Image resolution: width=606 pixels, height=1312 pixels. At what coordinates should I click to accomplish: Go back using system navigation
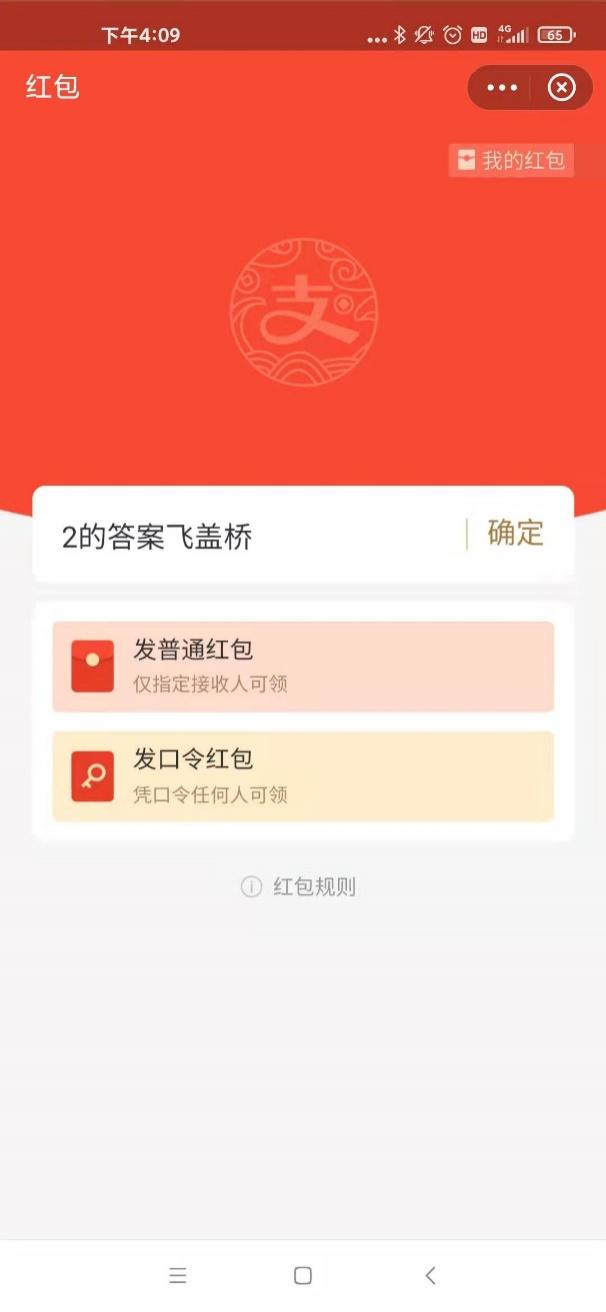tap(430, 1275)
